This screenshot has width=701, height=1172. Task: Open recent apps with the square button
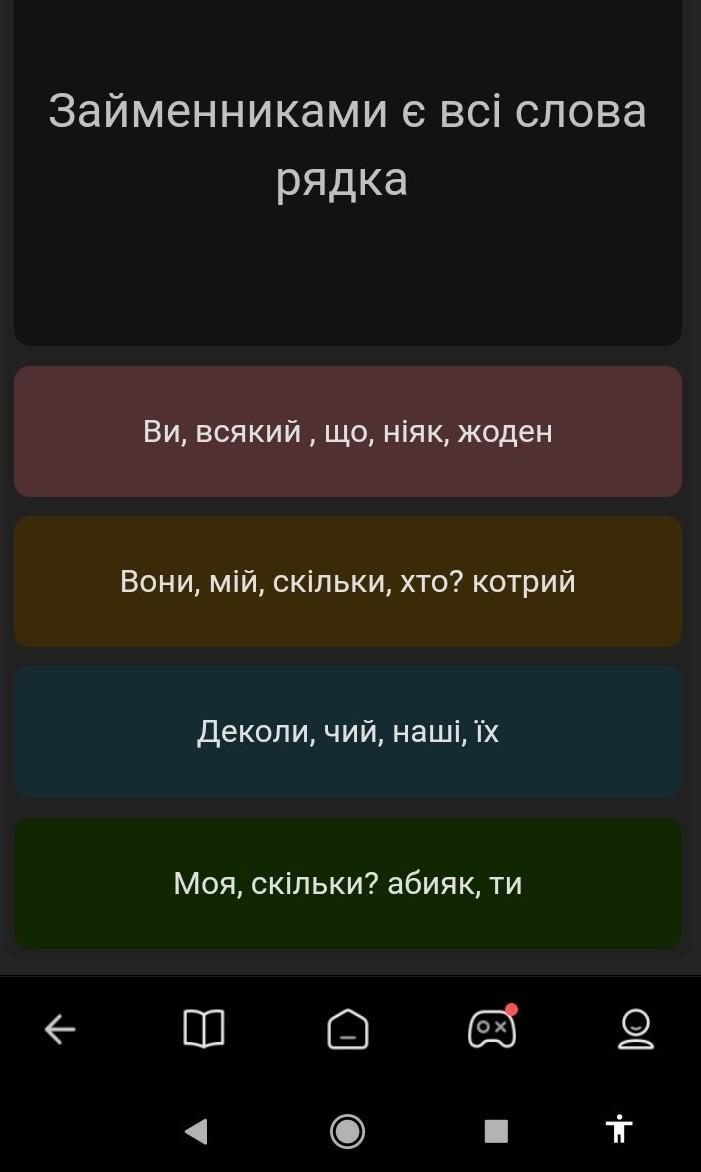pos(496,1131)
